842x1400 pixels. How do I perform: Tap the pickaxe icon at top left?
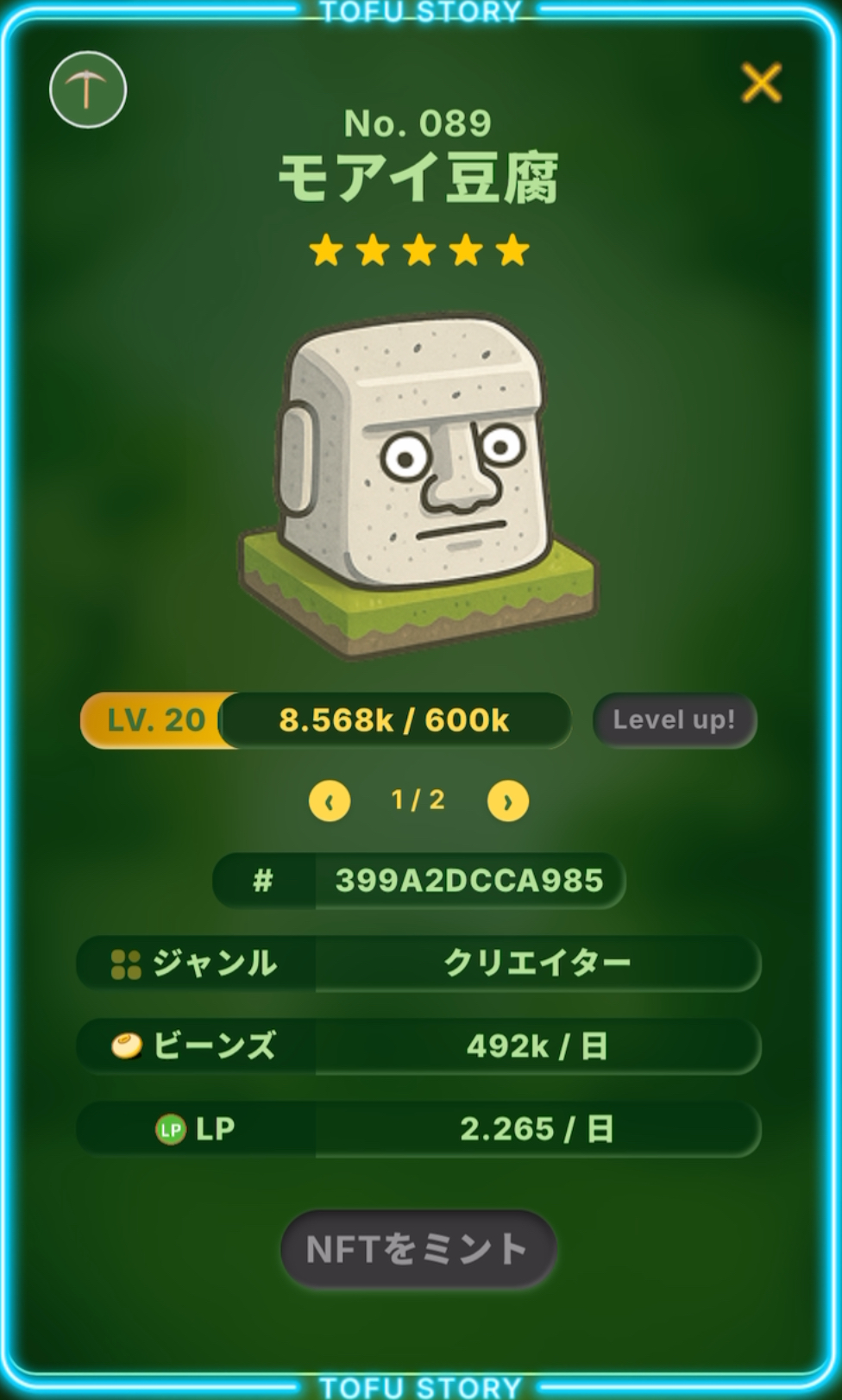click(x=88, y=90)
